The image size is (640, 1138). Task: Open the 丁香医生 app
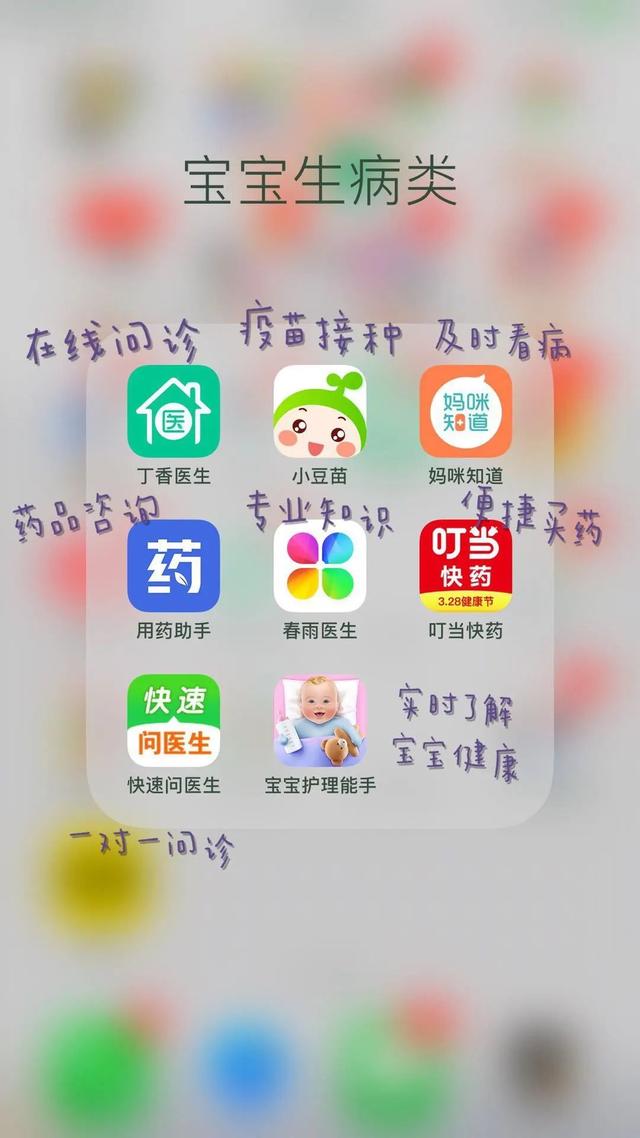pos(173,411)
